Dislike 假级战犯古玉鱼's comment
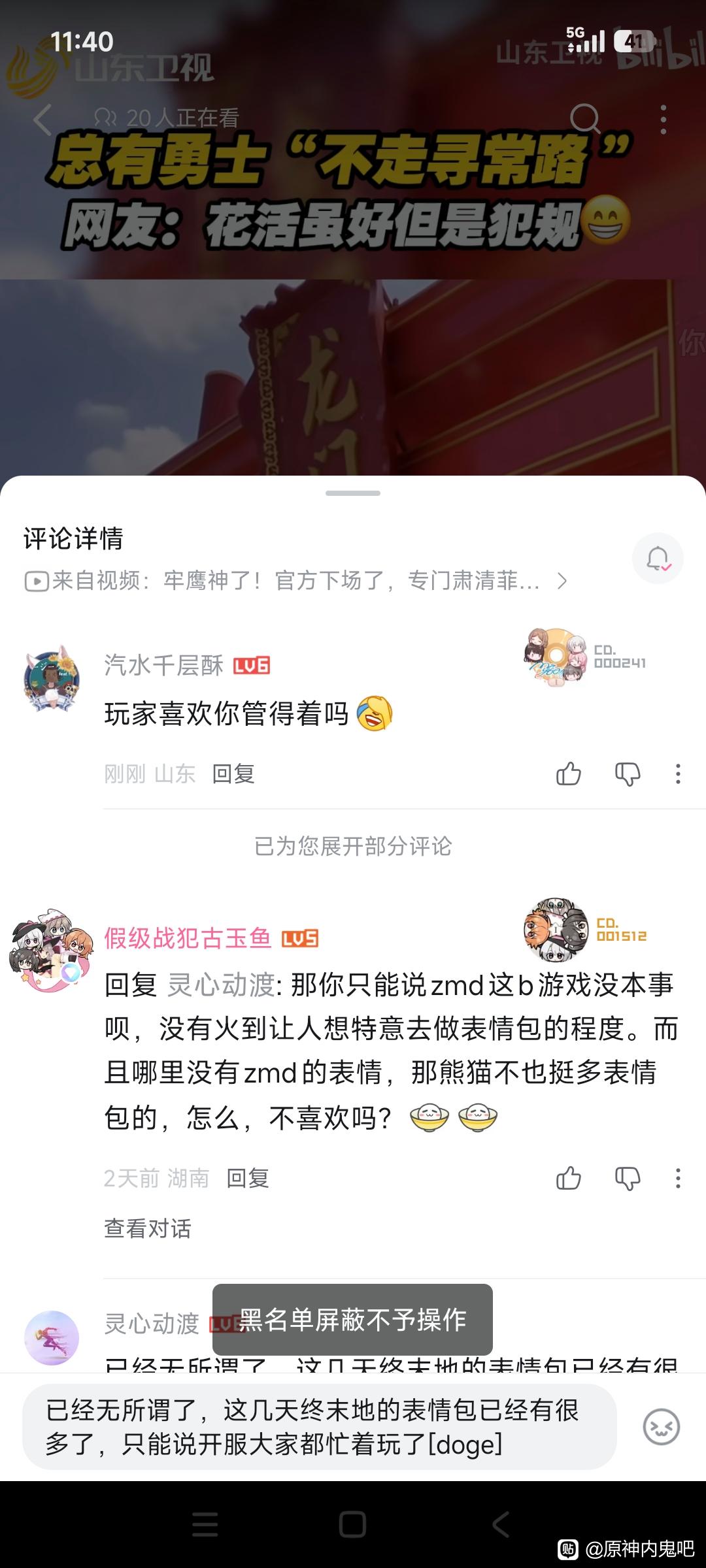706x1568 pixels. [627, 1179]
